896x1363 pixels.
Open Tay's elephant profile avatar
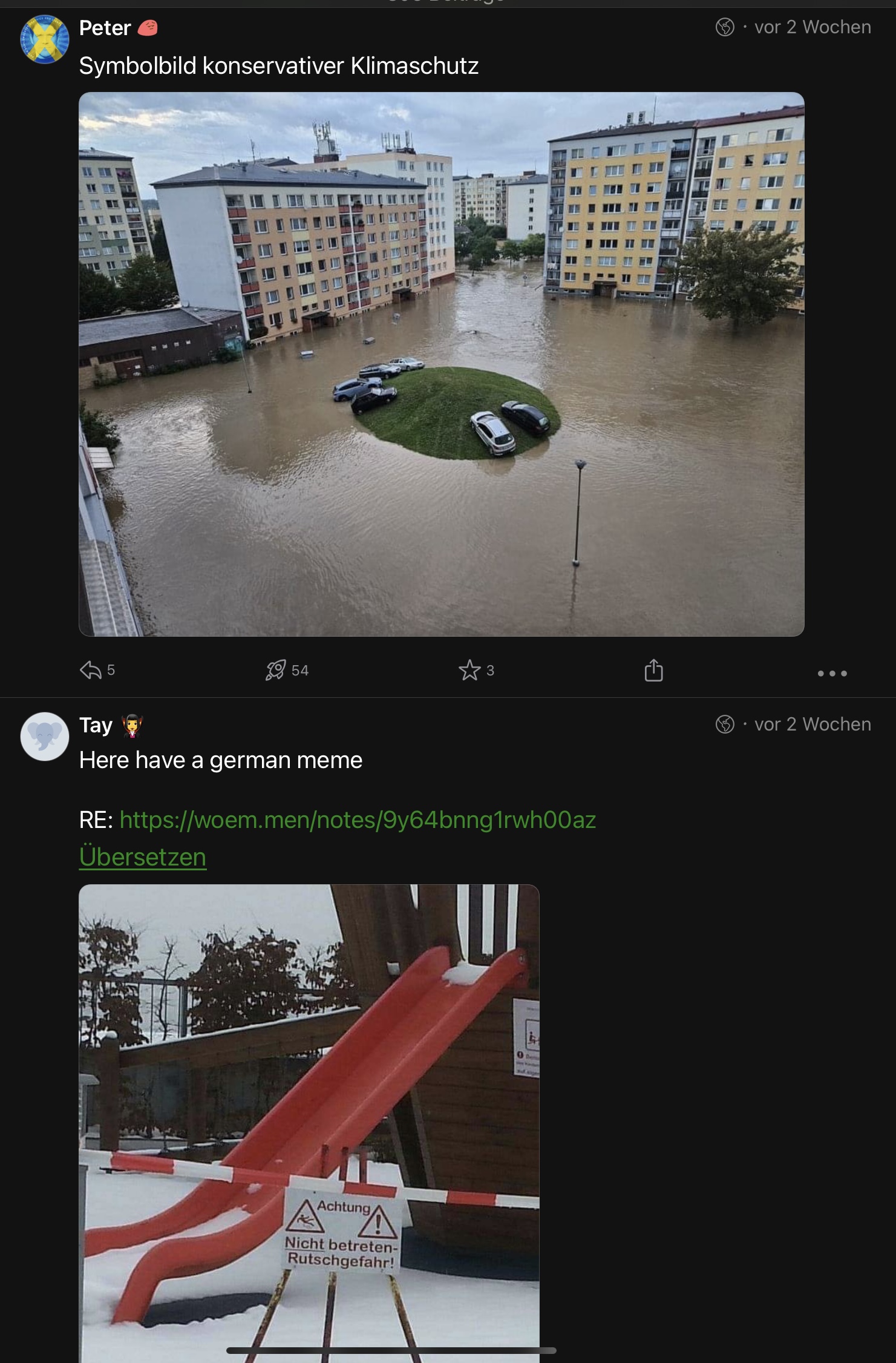pyautogui.click(x=45, y=736)
